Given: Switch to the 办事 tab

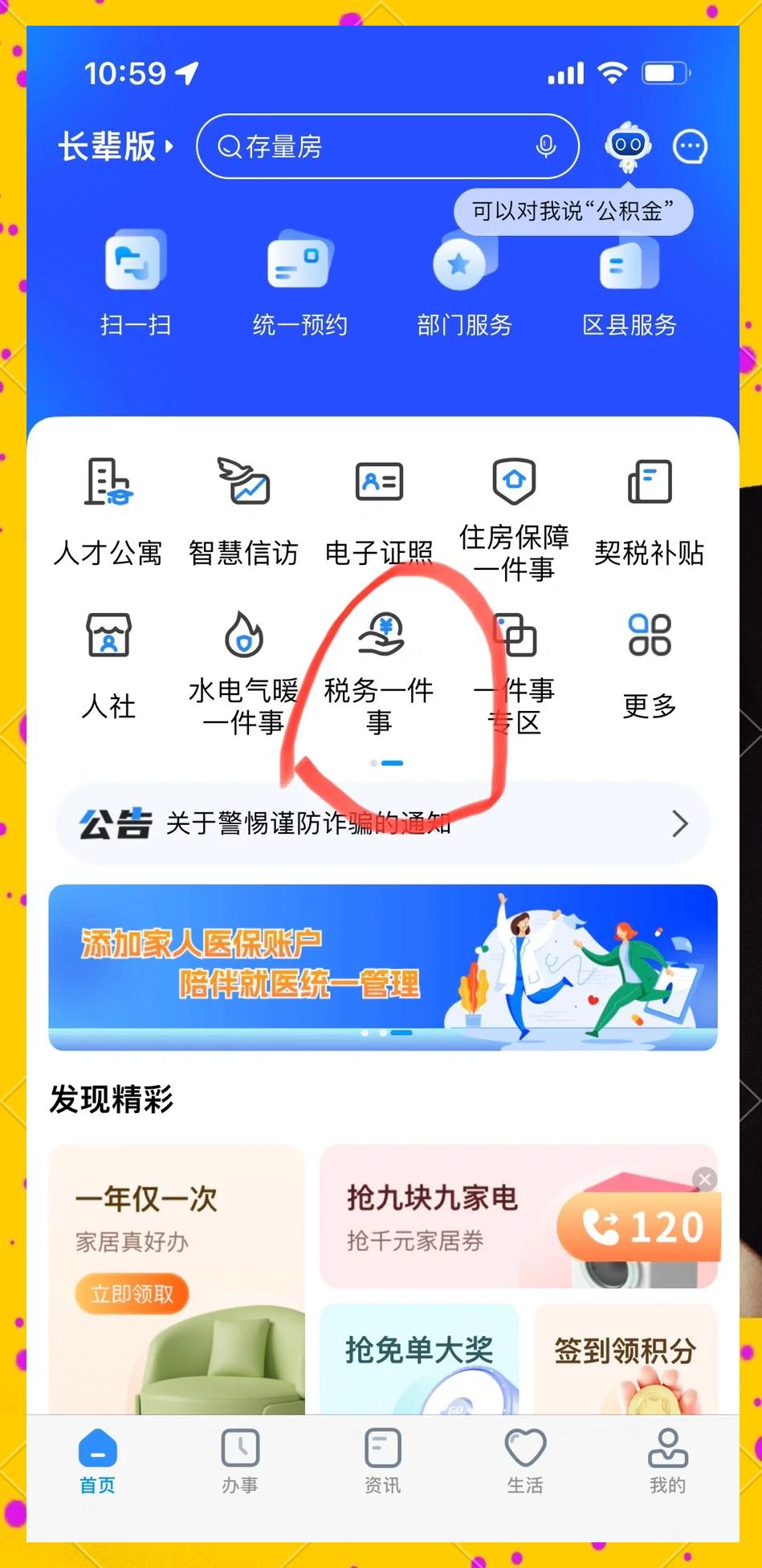Looking at the screenshot, I should pyautogui.click(x=240, y=1461).
